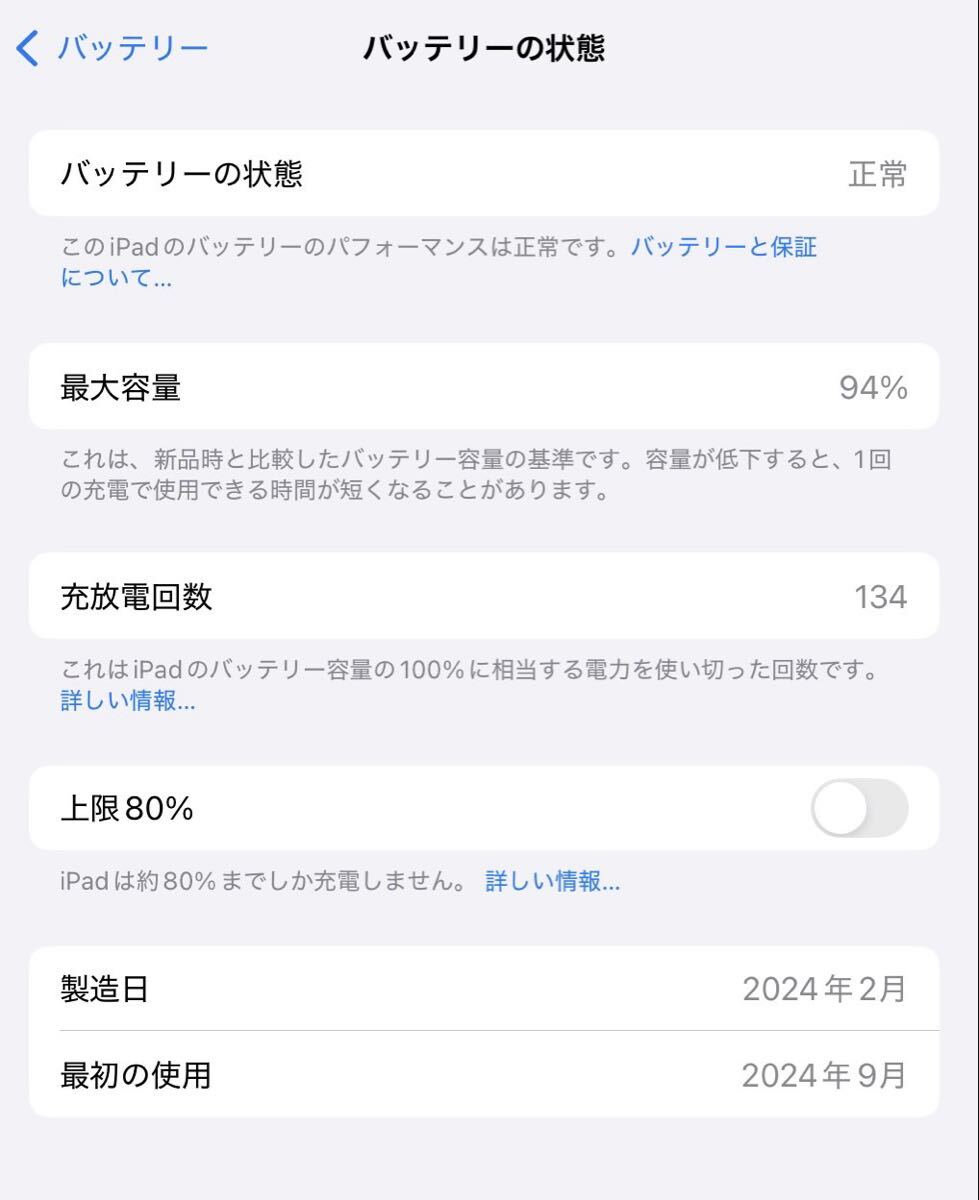The height and width of the screenshot is (1200, 979).
Task: Open 詳しい情報 link about charge cycles
Action: click(x=128, y=701)
